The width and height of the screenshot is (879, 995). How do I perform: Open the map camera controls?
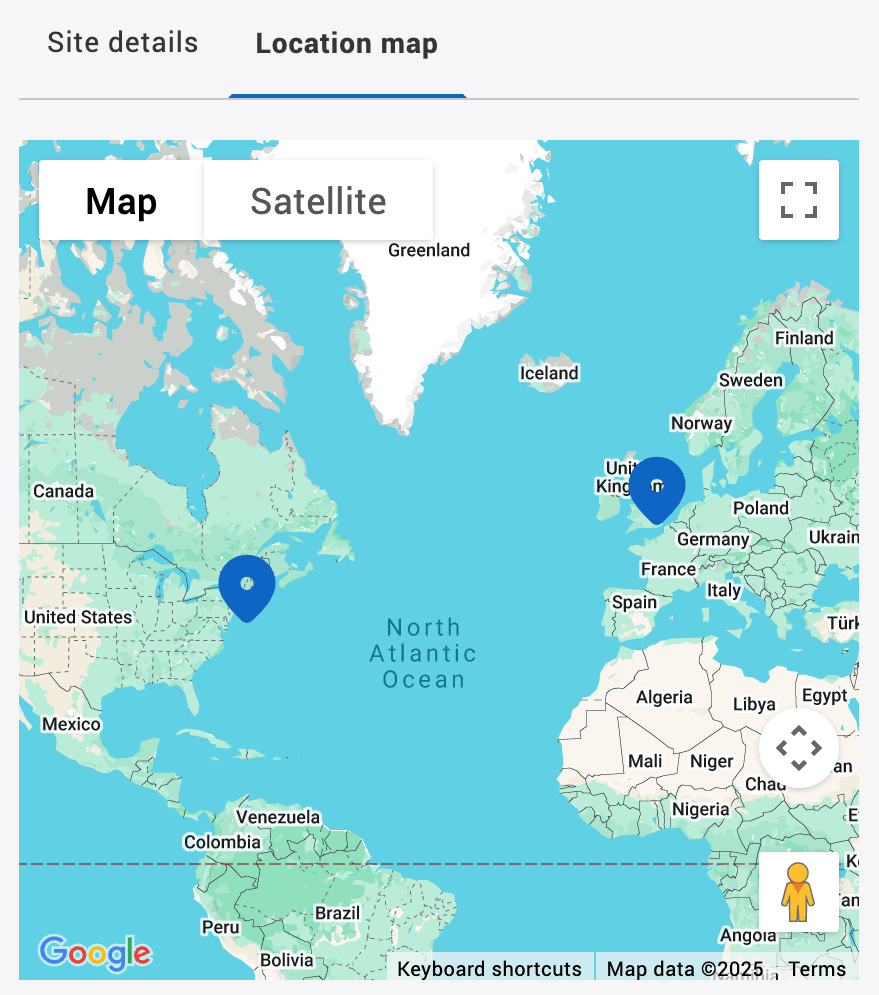point(798,748)
